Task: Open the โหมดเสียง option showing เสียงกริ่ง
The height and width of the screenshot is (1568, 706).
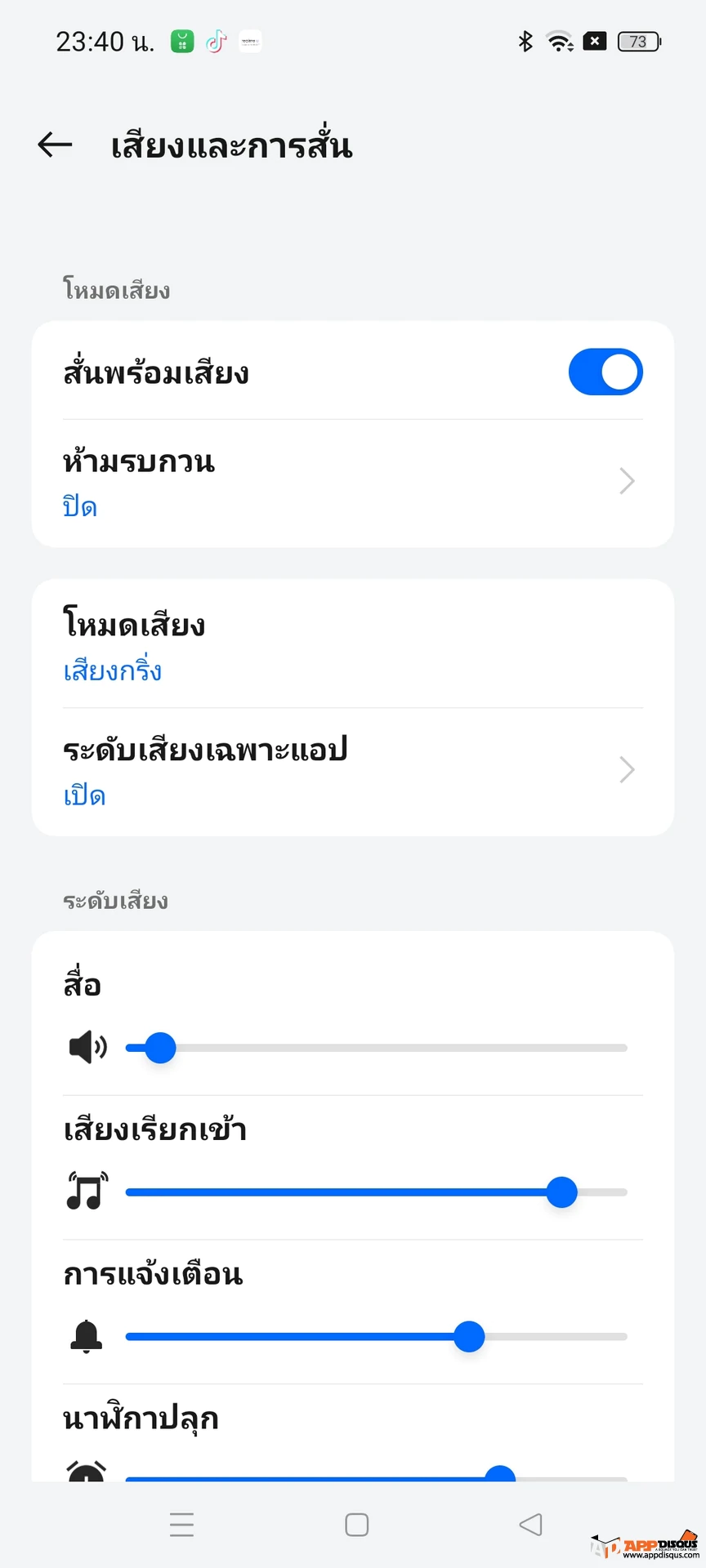Action: (x=352, y=645)
